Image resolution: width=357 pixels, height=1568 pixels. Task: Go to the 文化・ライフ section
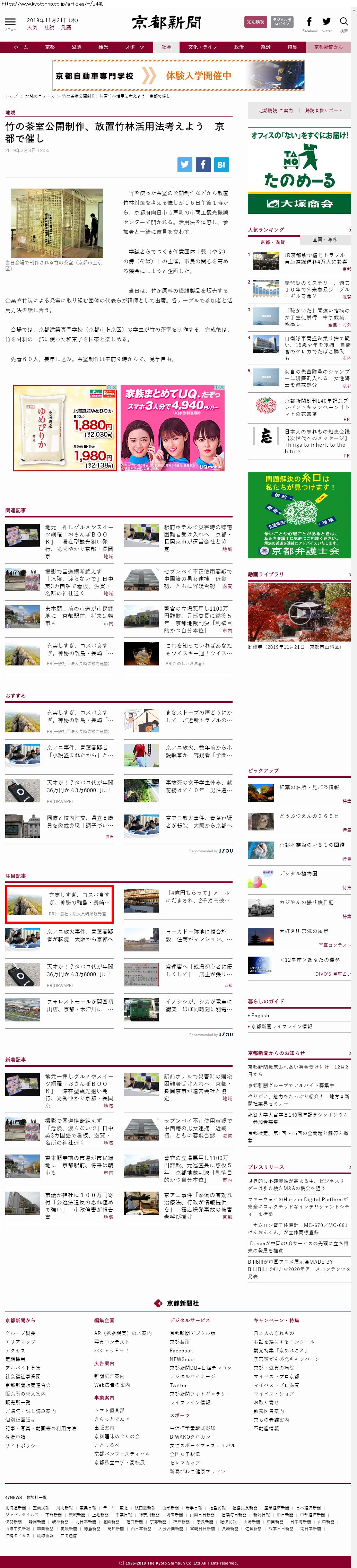tap(202, 47)
